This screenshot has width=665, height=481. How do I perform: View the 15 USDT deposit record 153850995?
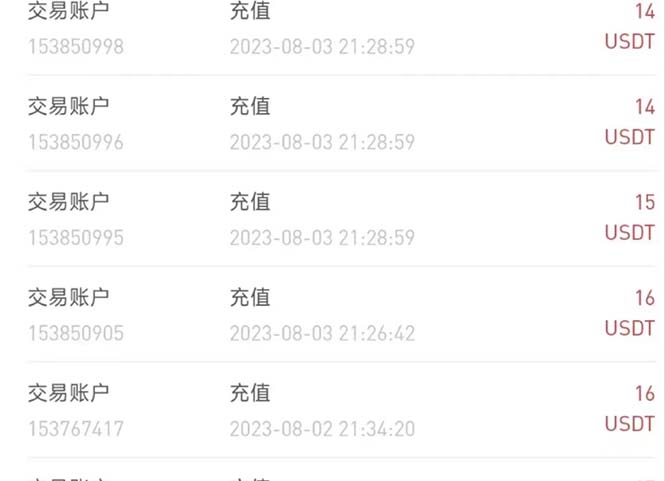pyautogui.click(x=332, y=219)
